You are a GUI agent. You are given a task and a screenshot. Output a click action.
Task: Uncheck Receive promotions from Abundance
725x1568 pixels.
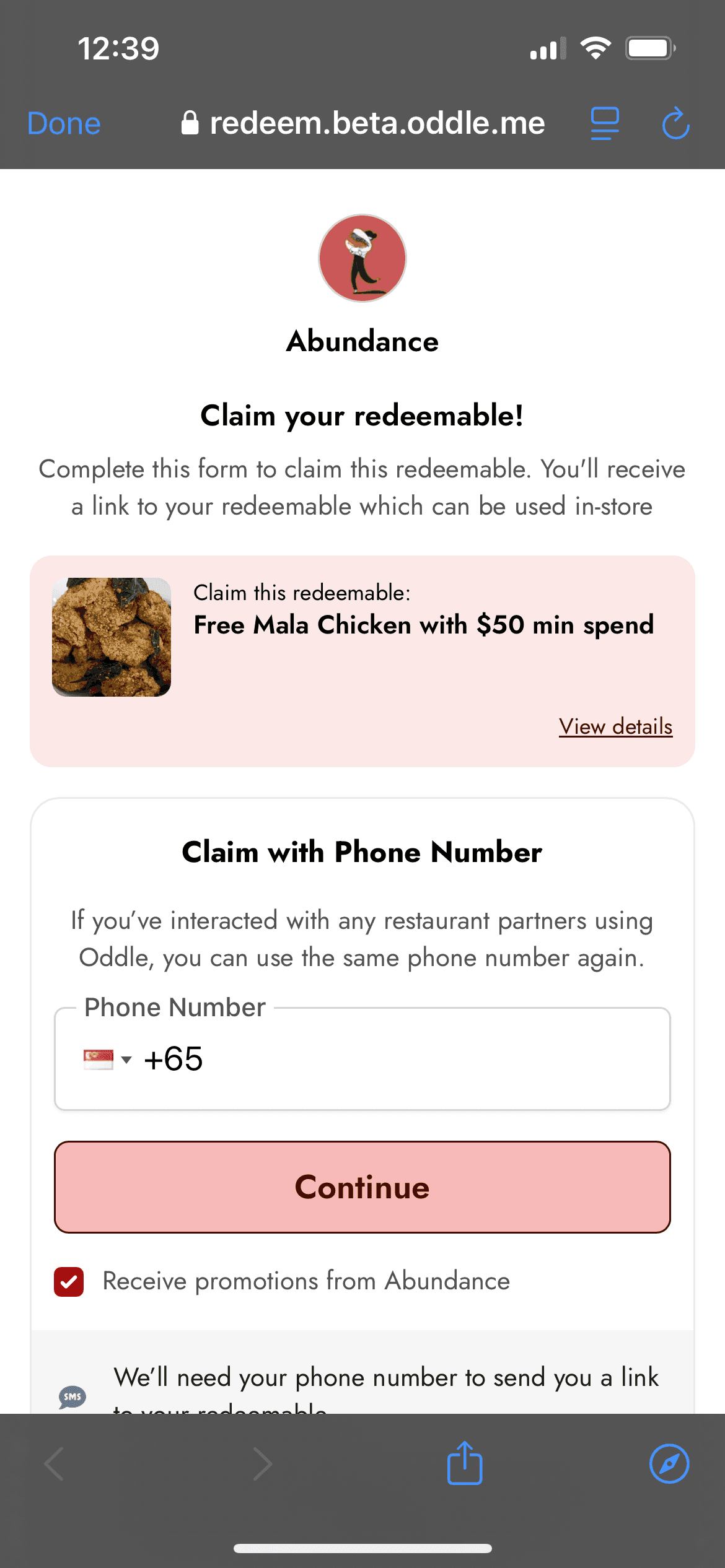click(69, 1281)
